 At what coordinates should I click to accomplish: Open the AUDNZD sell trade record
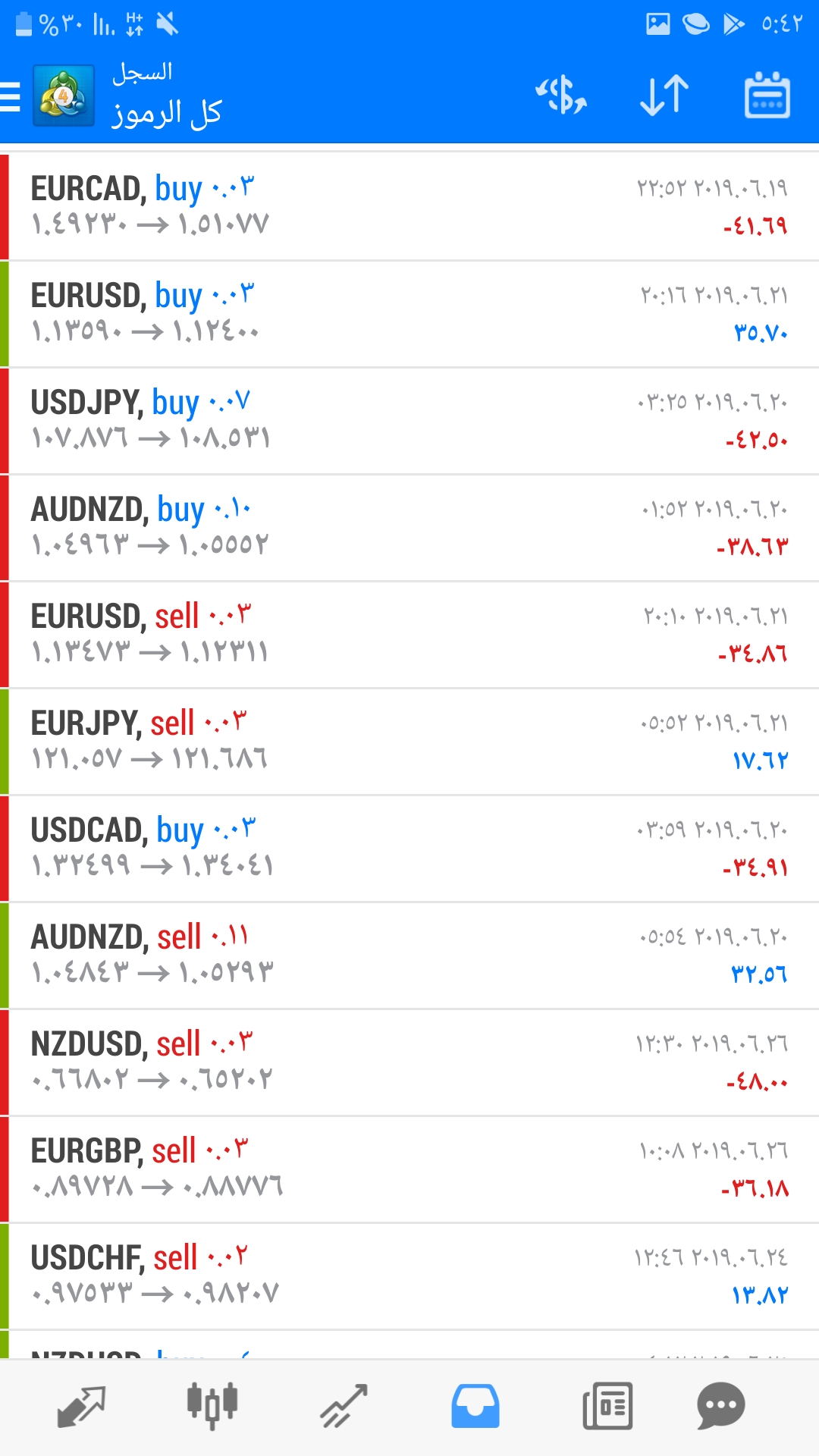[x=409, y=955]
